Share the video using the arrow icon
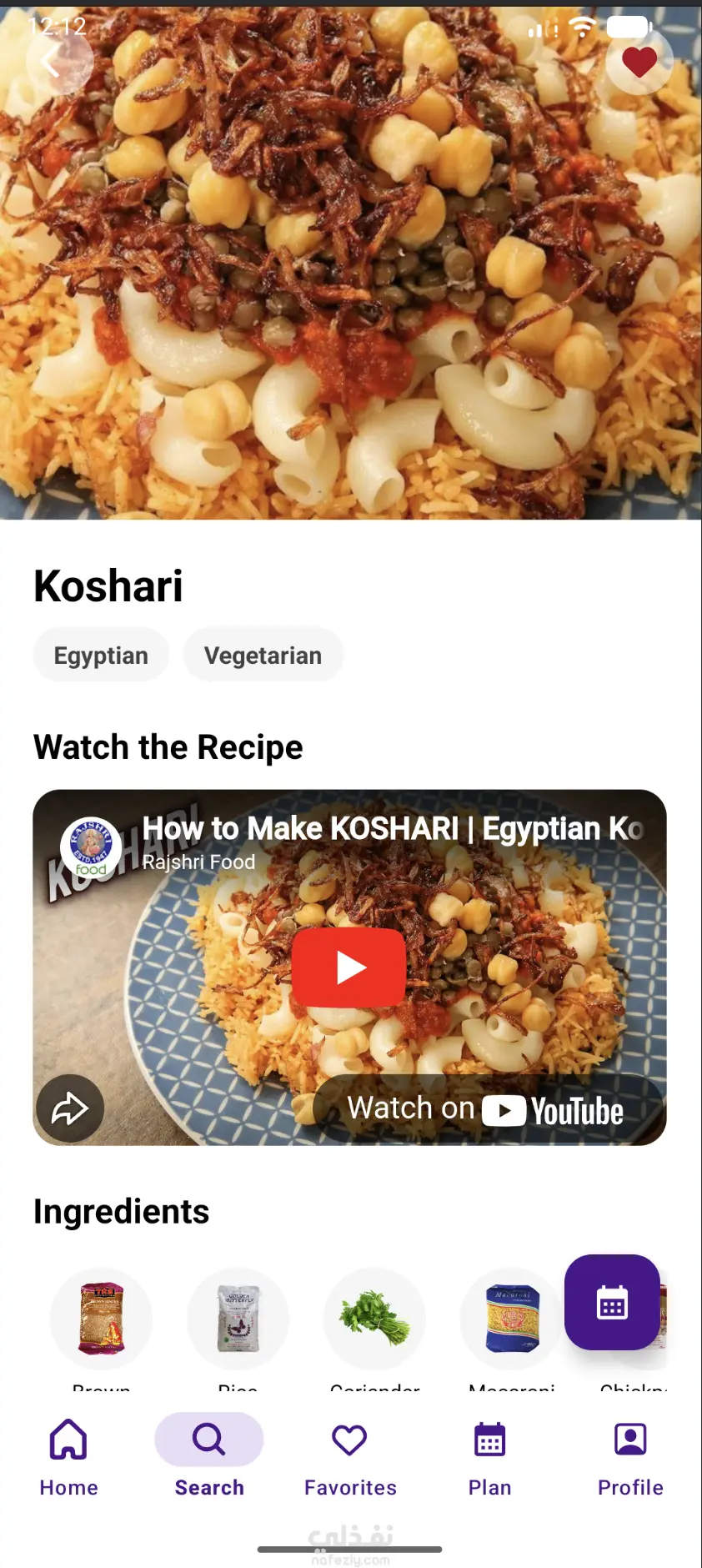 pyautogui.click(x=70, y=1108)
